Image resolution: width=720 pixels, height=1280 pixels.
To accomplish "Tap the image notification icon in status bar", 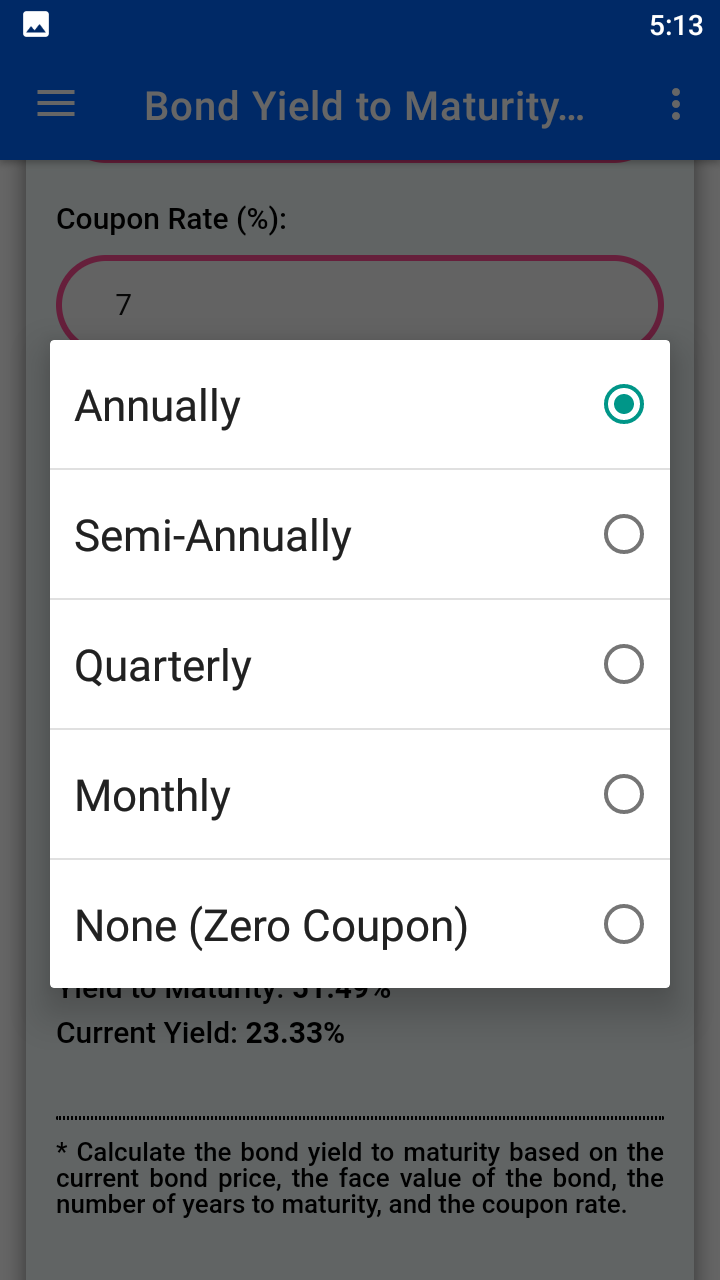I will pyautogui.click(x=36, y=24).
